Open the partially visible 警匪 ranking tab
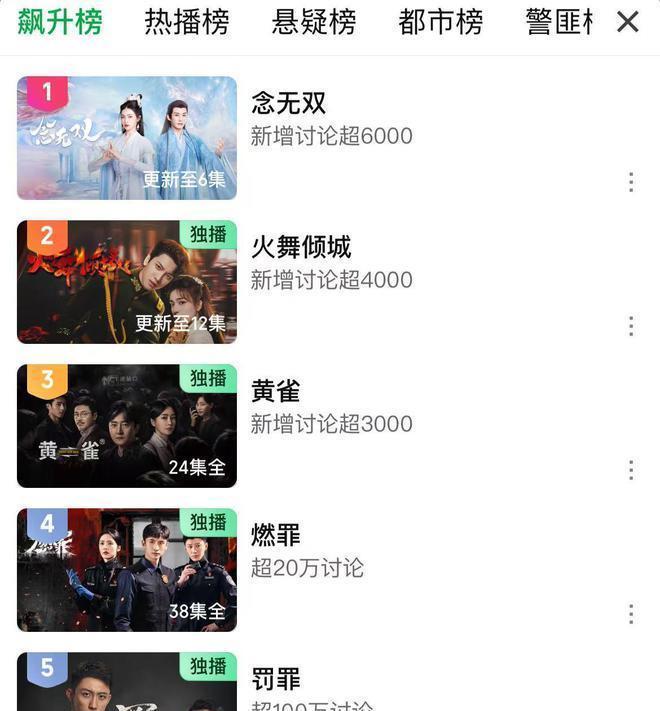660x711 pixels. (x=558, y=22)
